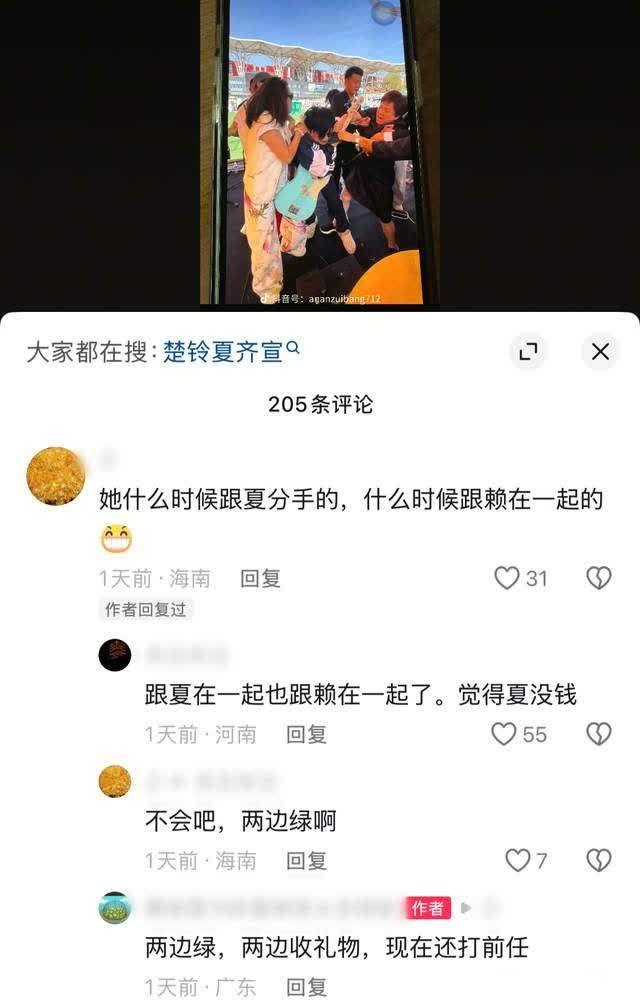Open the 河南 commenter's dark avatar
Image resolution: width=640 pixels, height=1002 pixels.
pyautogui.click(x=115, y=655)
